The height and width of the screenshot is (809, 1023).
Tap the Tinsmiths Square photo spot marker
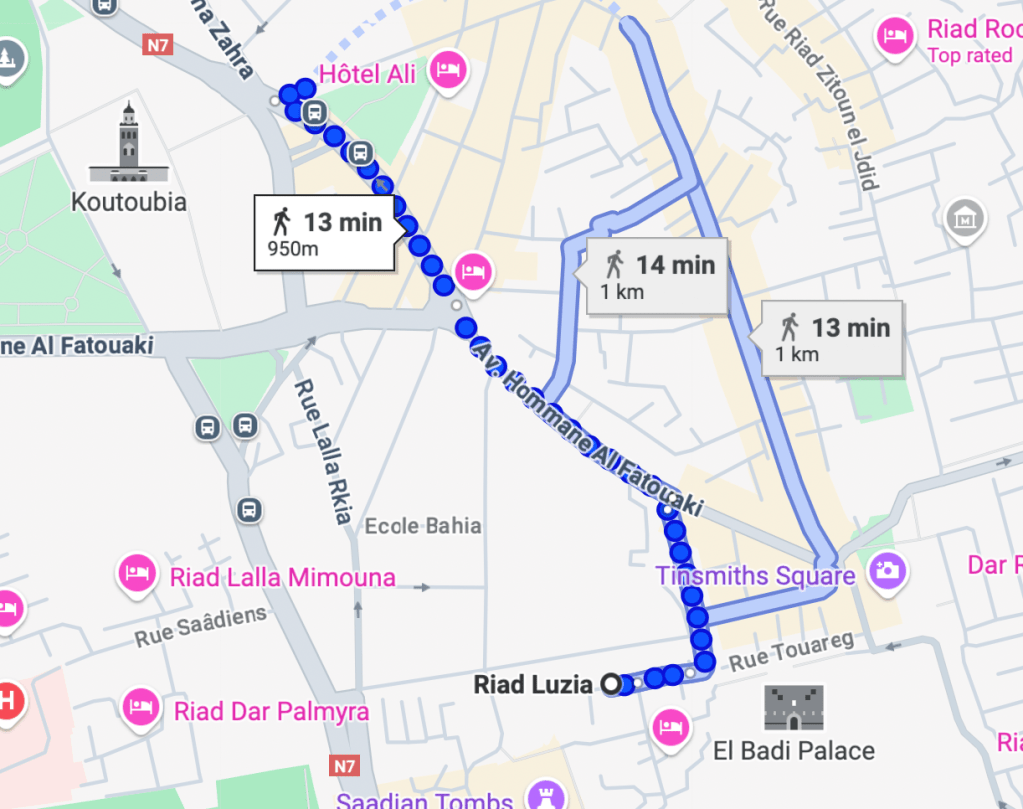click(885, 571)
